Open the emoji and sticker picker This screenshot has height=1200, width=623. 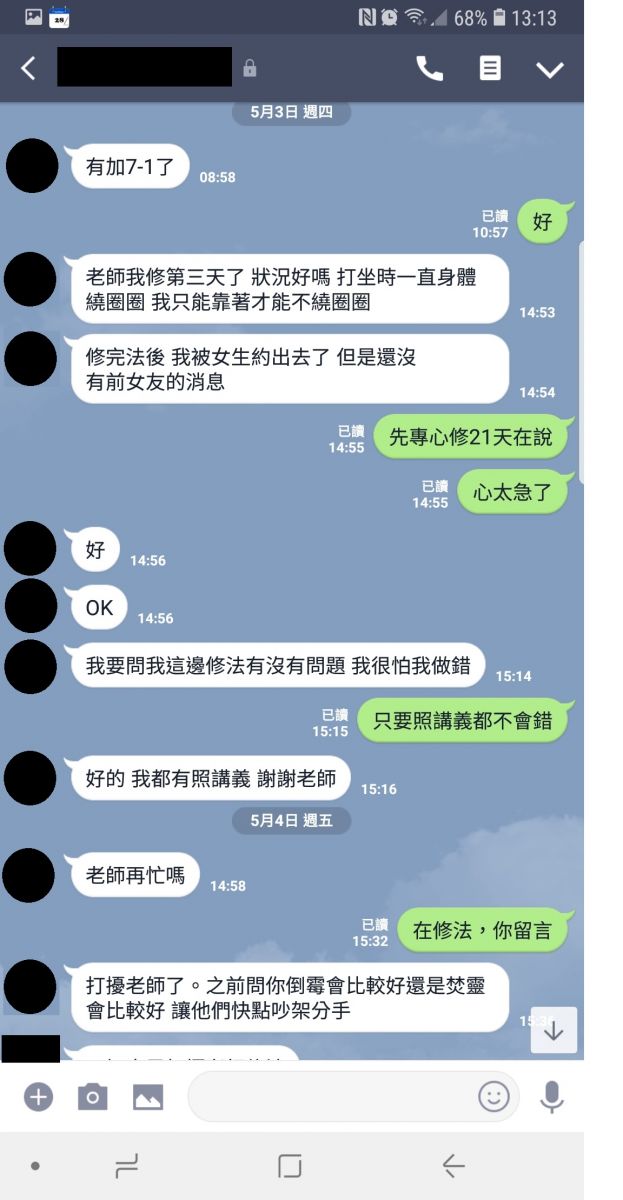pyautogui.click(x=493, y=1097)
